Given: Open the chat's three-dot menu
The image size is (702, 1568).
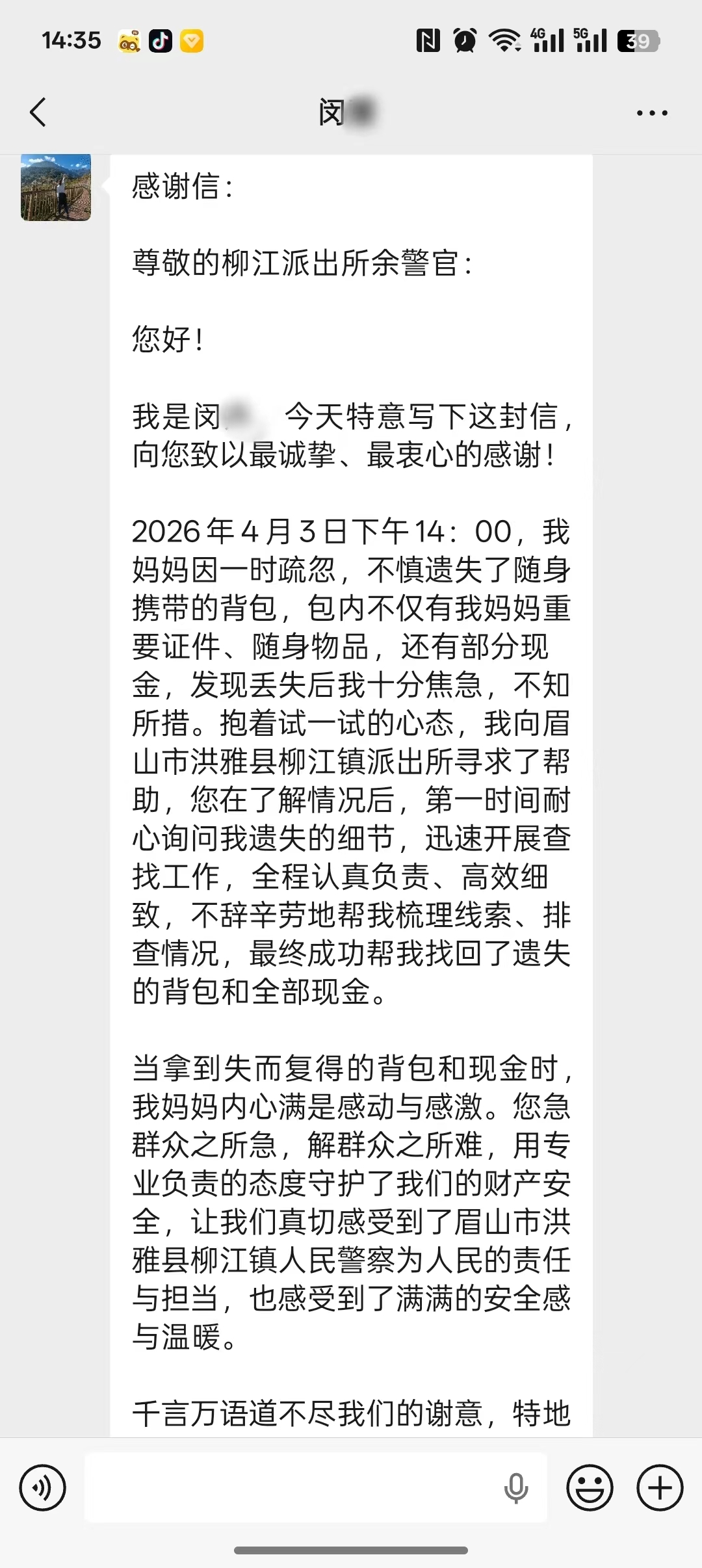Looking at the screenshot, I should [651, 113].
